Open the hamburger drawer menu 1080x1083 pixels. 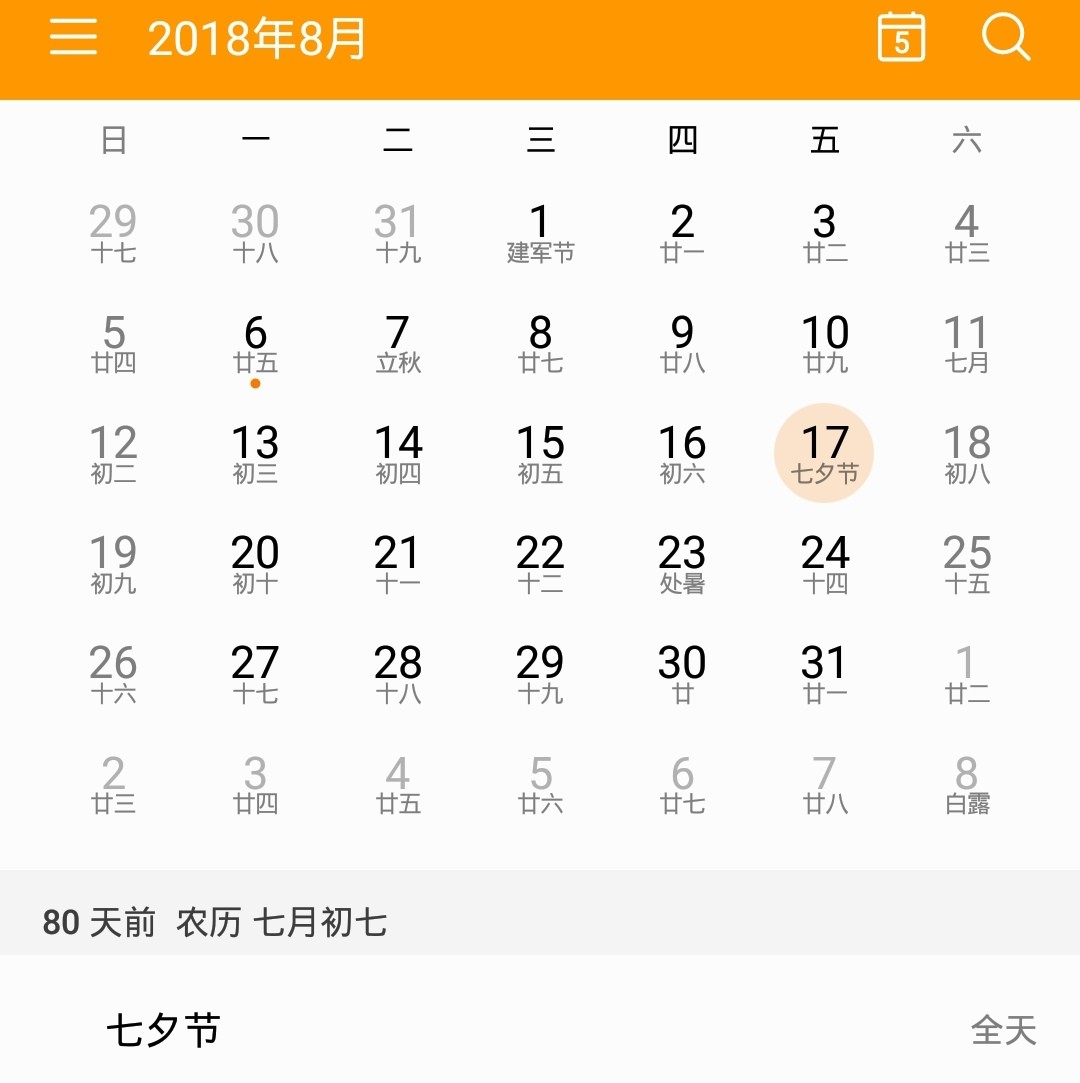pyautogui.click(x=73, y=38)
